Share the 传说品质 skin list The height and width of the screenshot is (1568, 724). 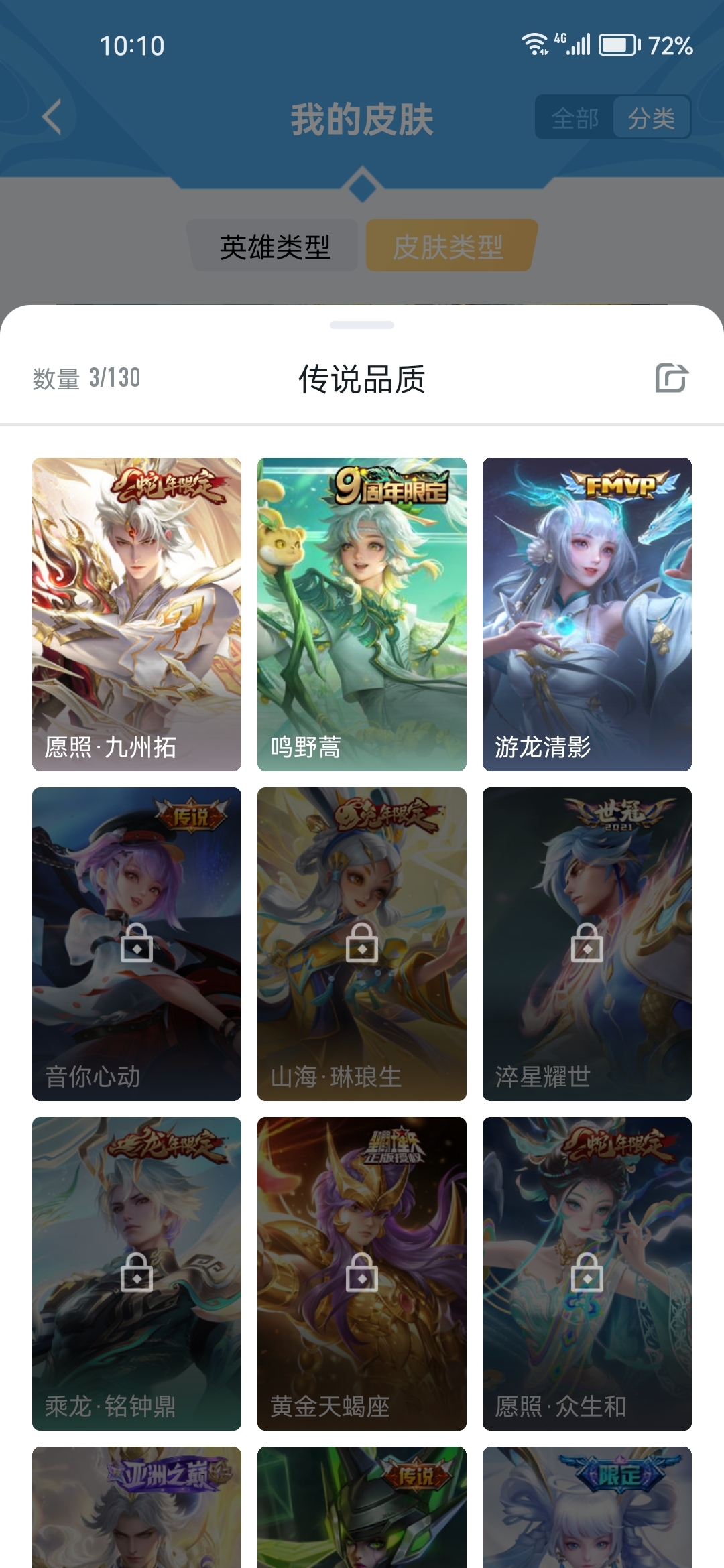click(x=672, y=378)
